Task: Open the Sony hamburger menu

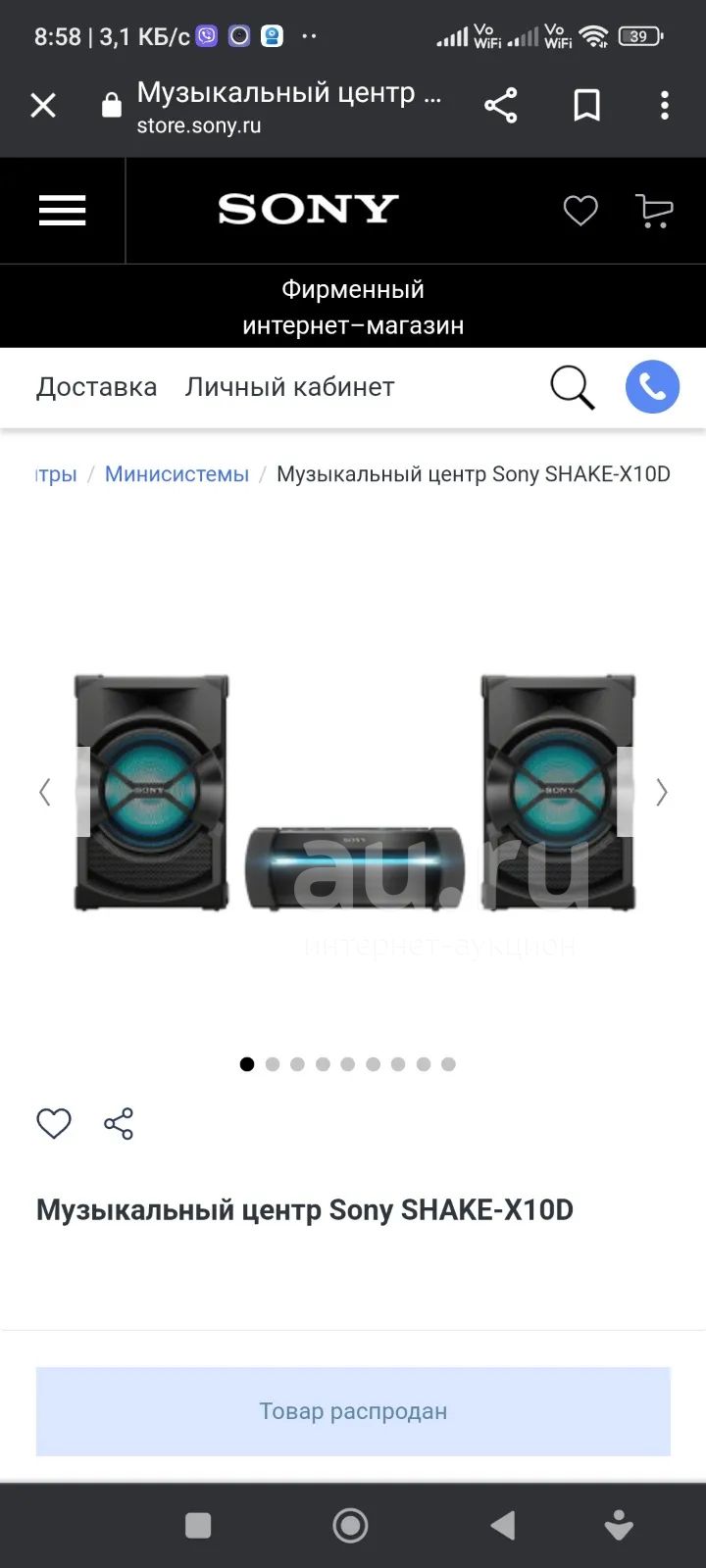Action: coord(63,210)
